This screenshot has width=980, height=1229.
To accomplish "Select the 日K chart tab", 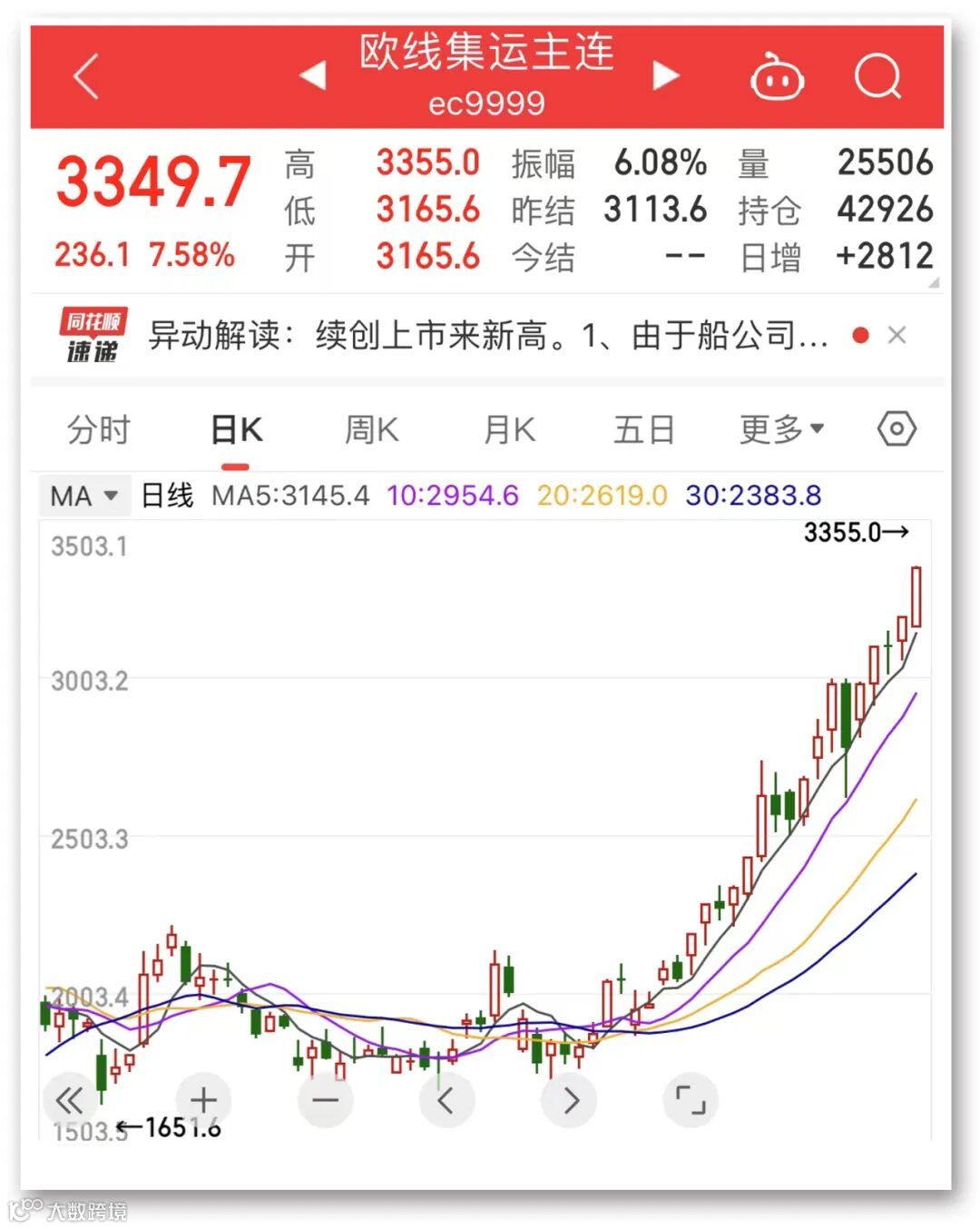I will pos(236,429).
